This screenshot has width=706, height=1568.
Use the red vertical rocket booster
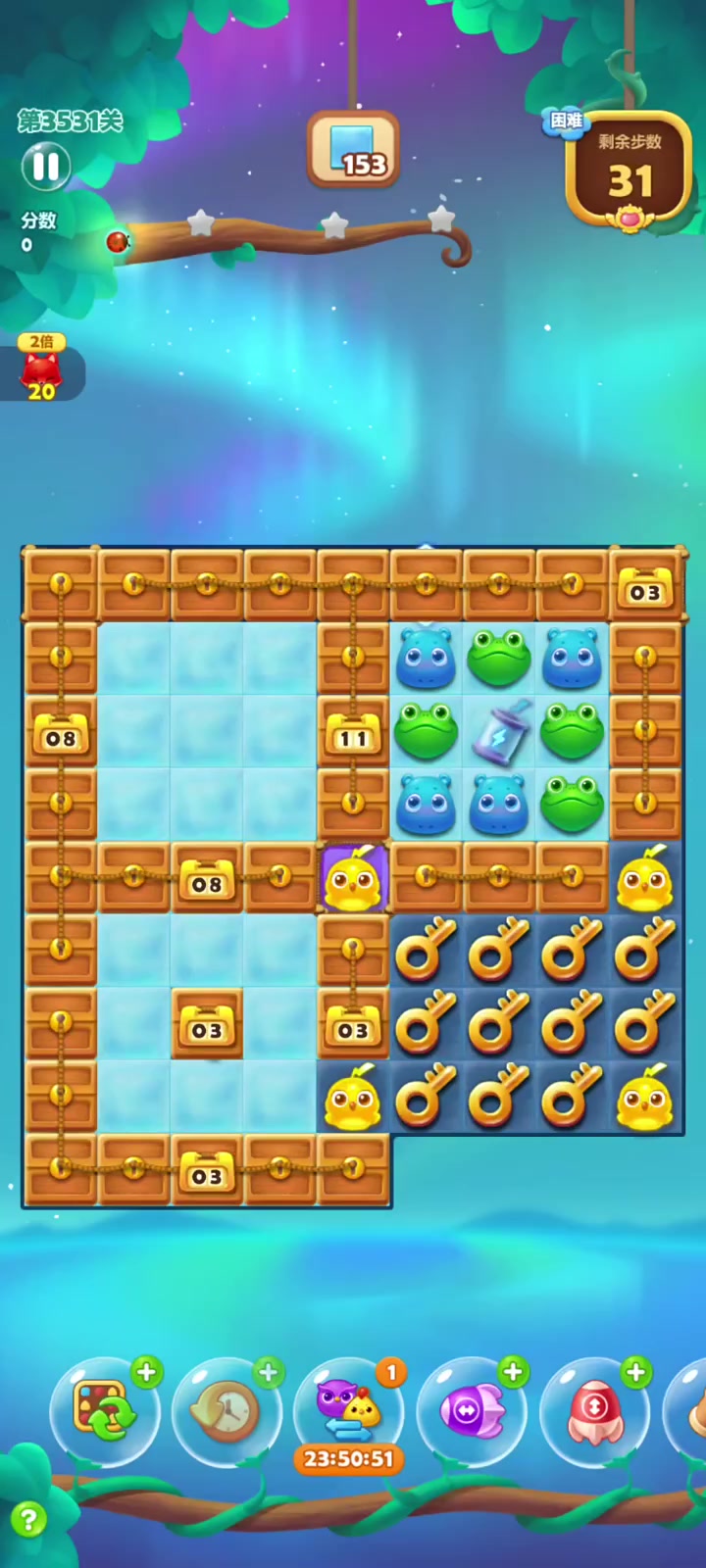(594, 1411)
